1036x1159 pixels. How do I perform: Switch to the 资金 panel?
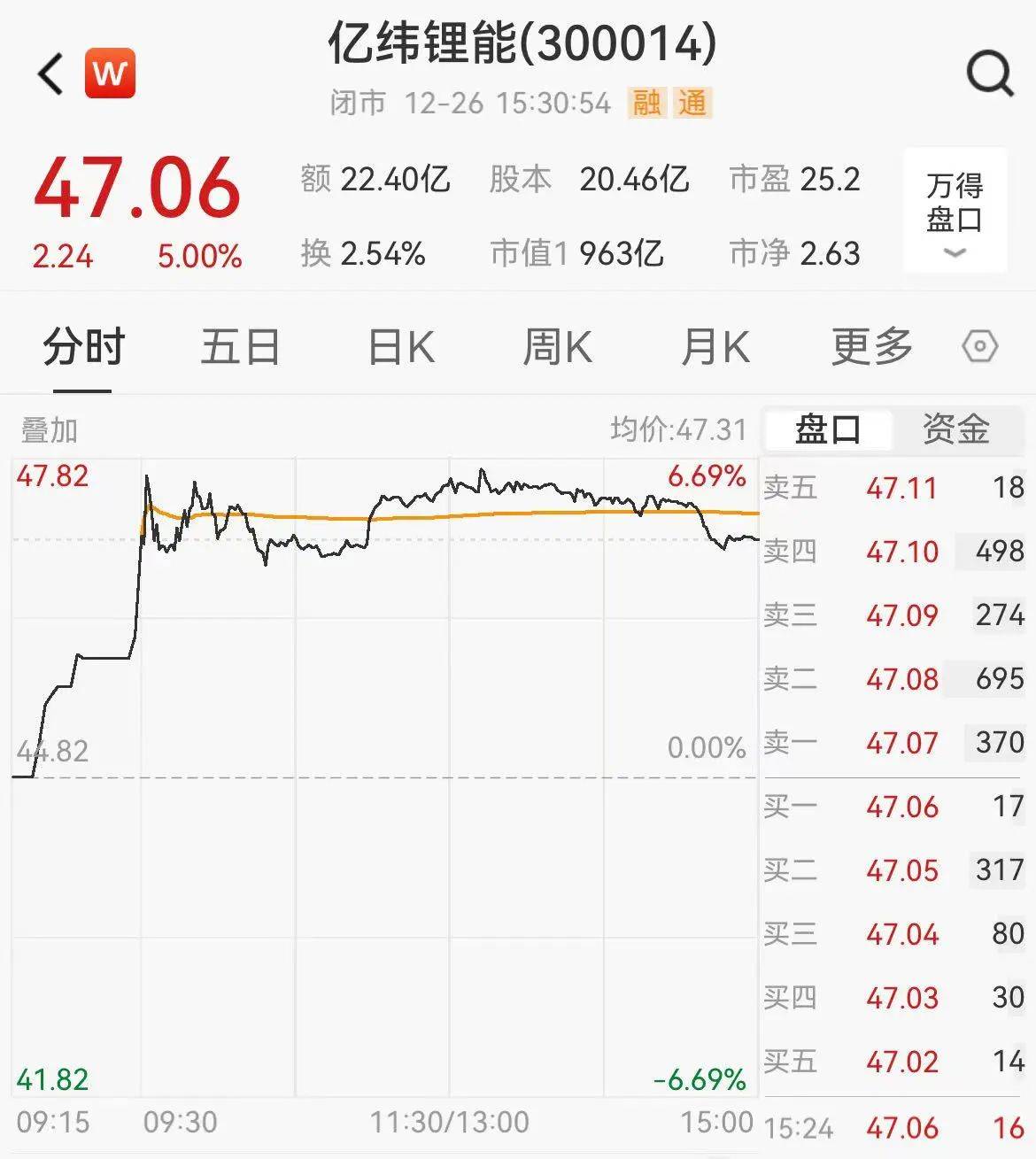tap(955, 429)
